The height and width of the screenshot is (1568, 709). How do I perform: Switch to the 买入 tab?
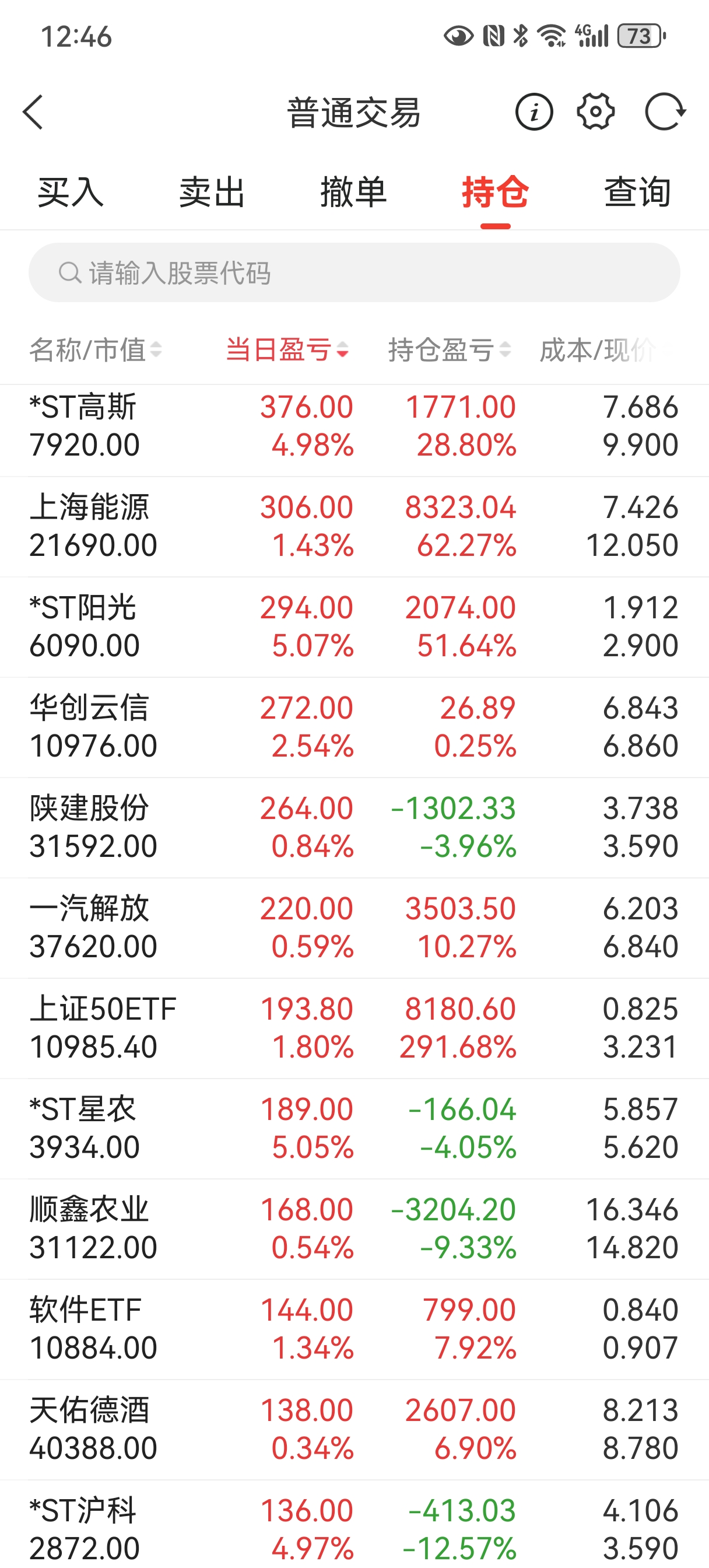[71, 192]
